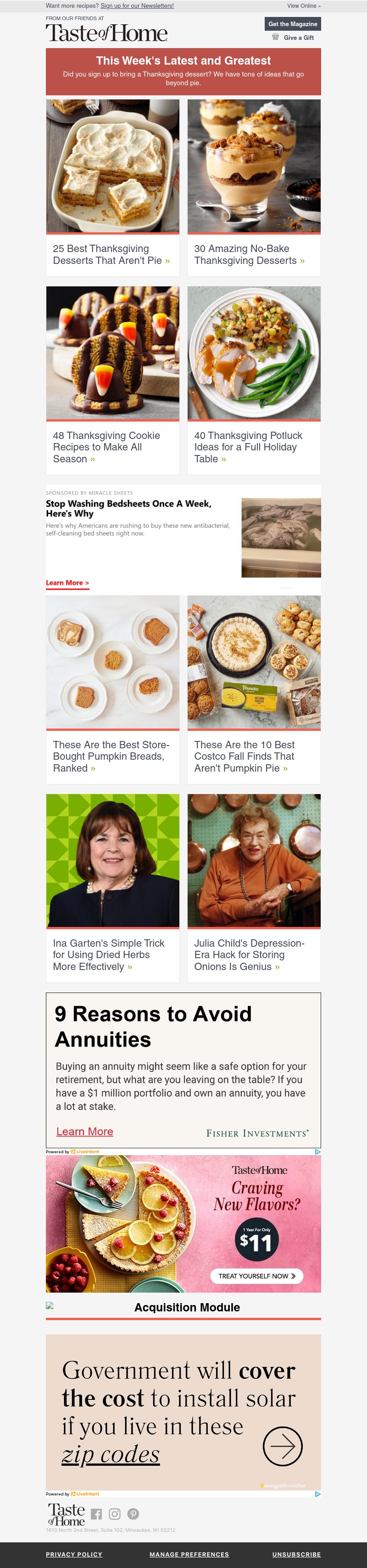367x1568 pixels.
Task: View 10 Best Costco Fall Finds article
Action: 245,756
